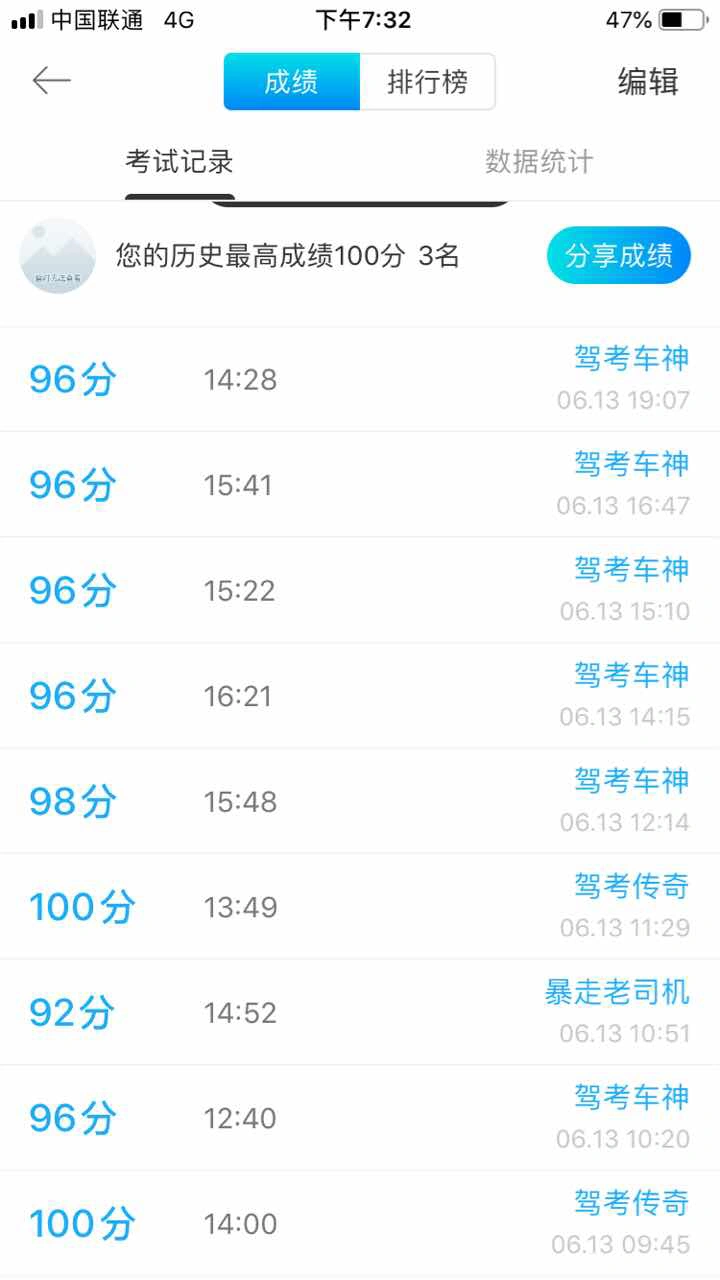The image size is (720, 1280).
Task: Tap the 编辑 button
Action: click(648, 82)
